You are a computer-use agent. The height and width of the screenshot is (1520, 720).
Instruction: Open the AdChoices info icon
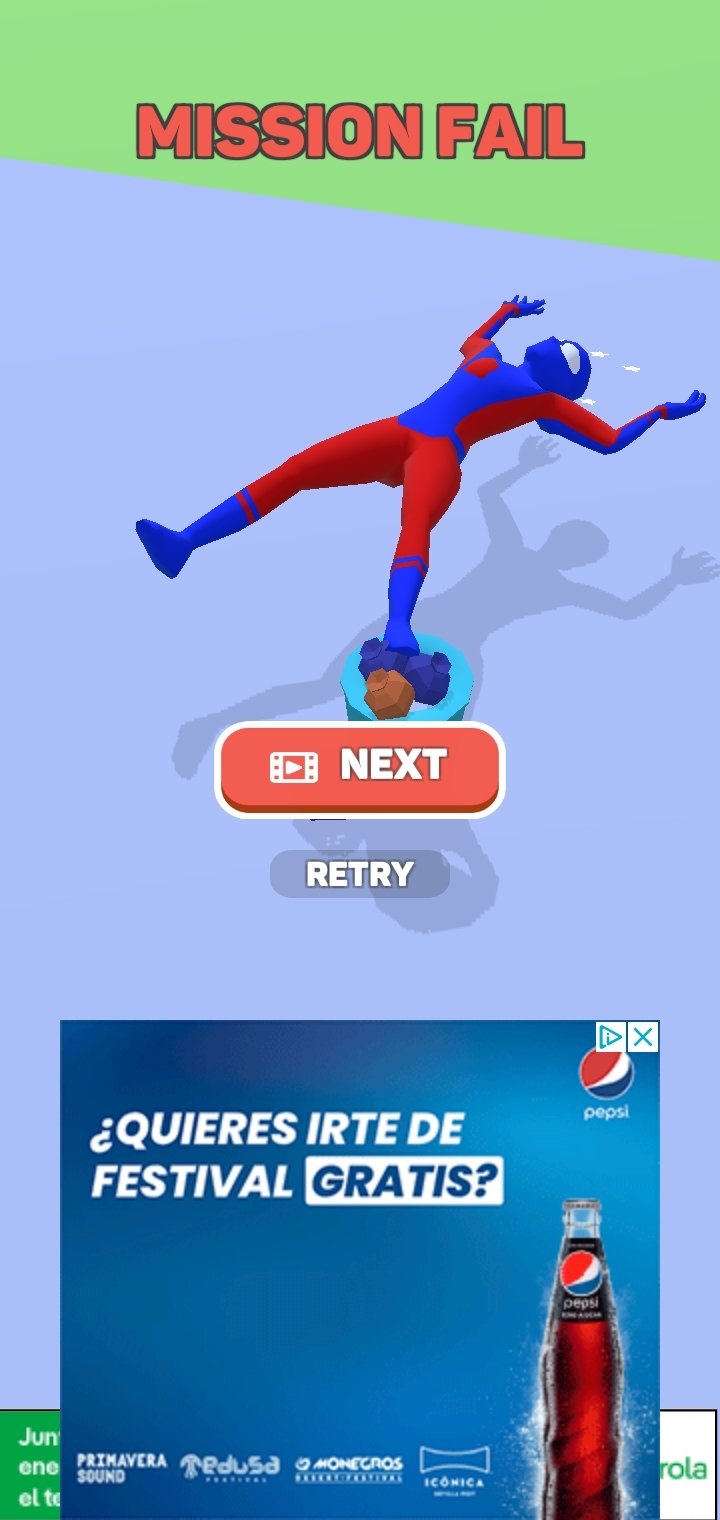pos(611,1037)
